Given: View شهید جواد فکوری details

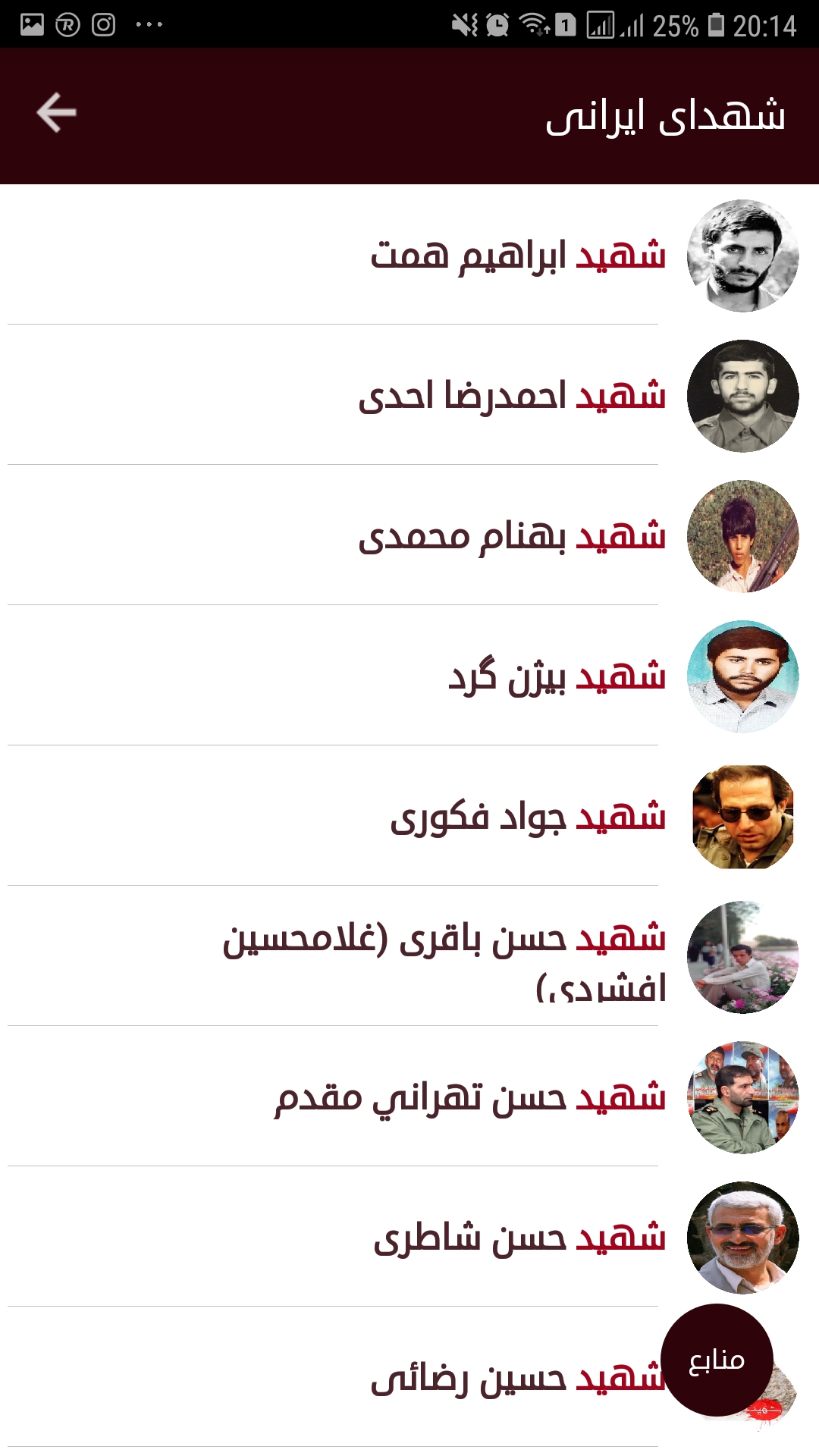Looking at the screenshot, I should tap(528, 817).
